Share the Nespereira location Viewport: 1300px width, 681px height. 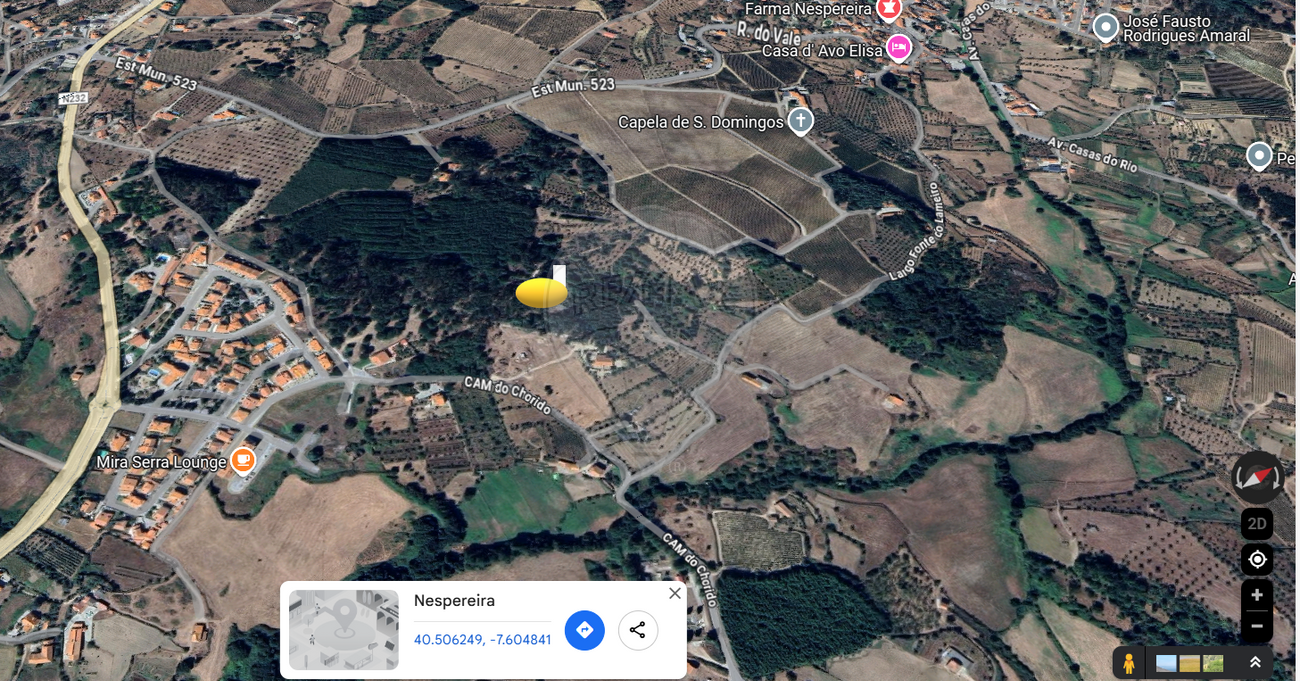(x=637, y=630)
